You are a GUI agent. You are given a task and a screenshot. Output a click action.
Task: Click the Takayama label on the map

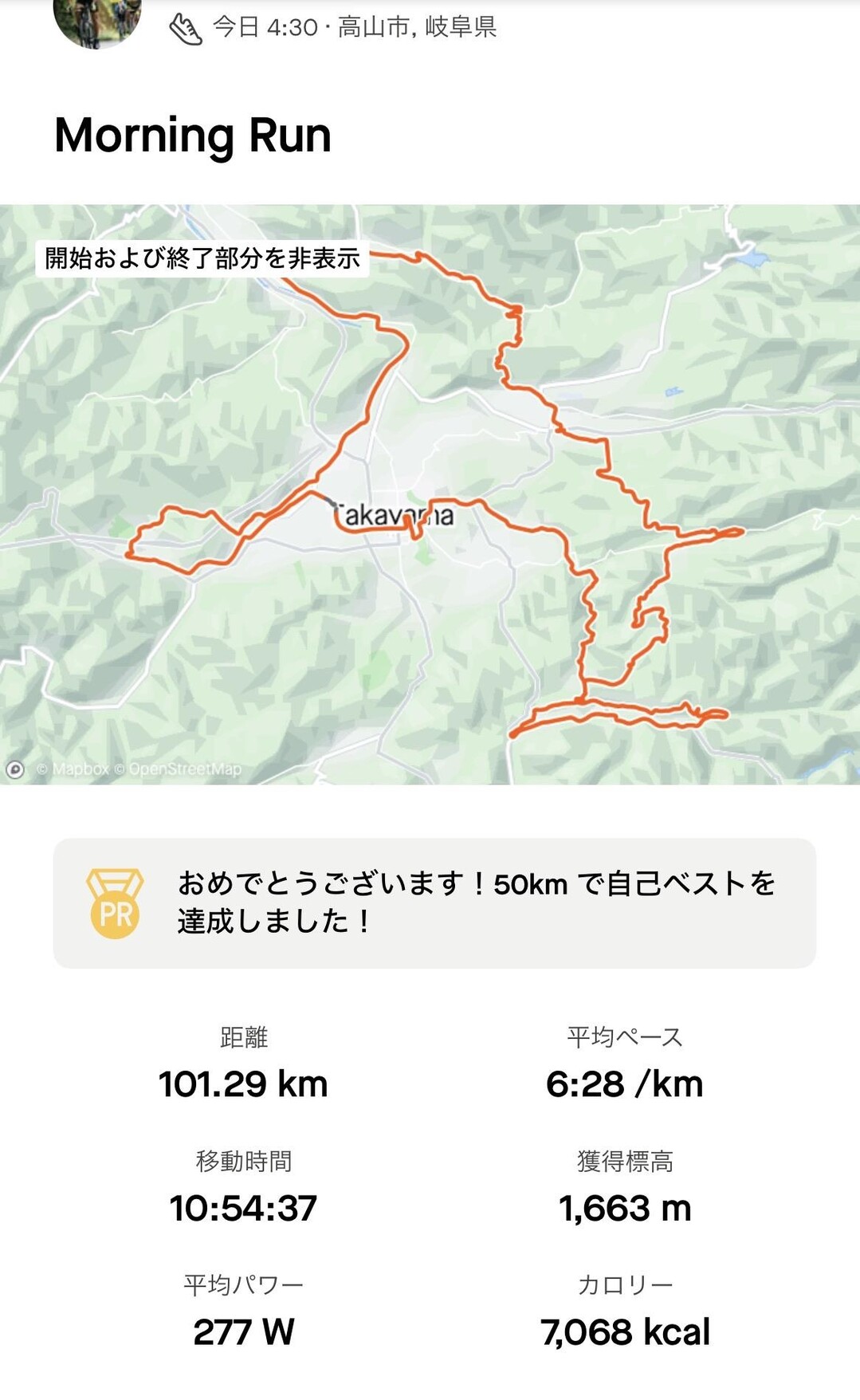393,516
